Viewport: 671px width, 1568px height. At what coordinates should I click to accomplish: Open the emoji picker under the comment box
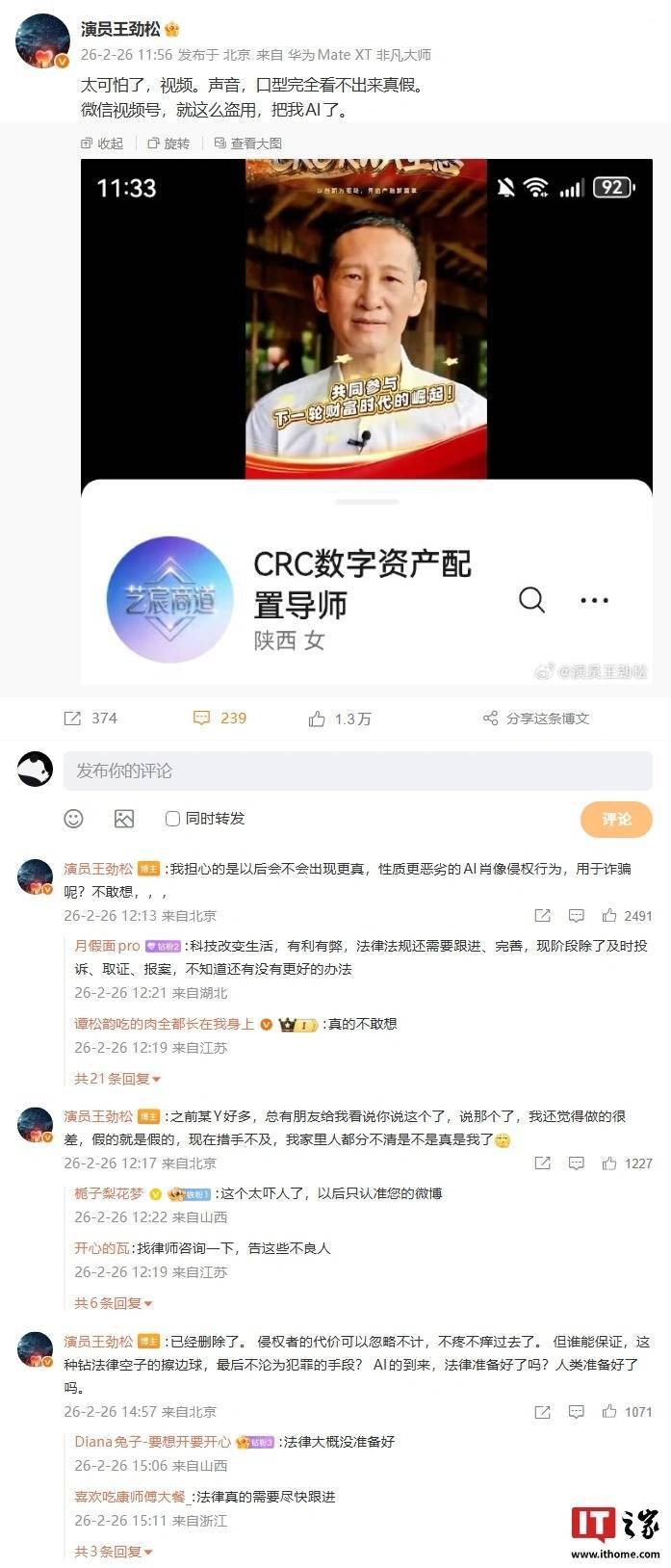[x=74, y=819]
